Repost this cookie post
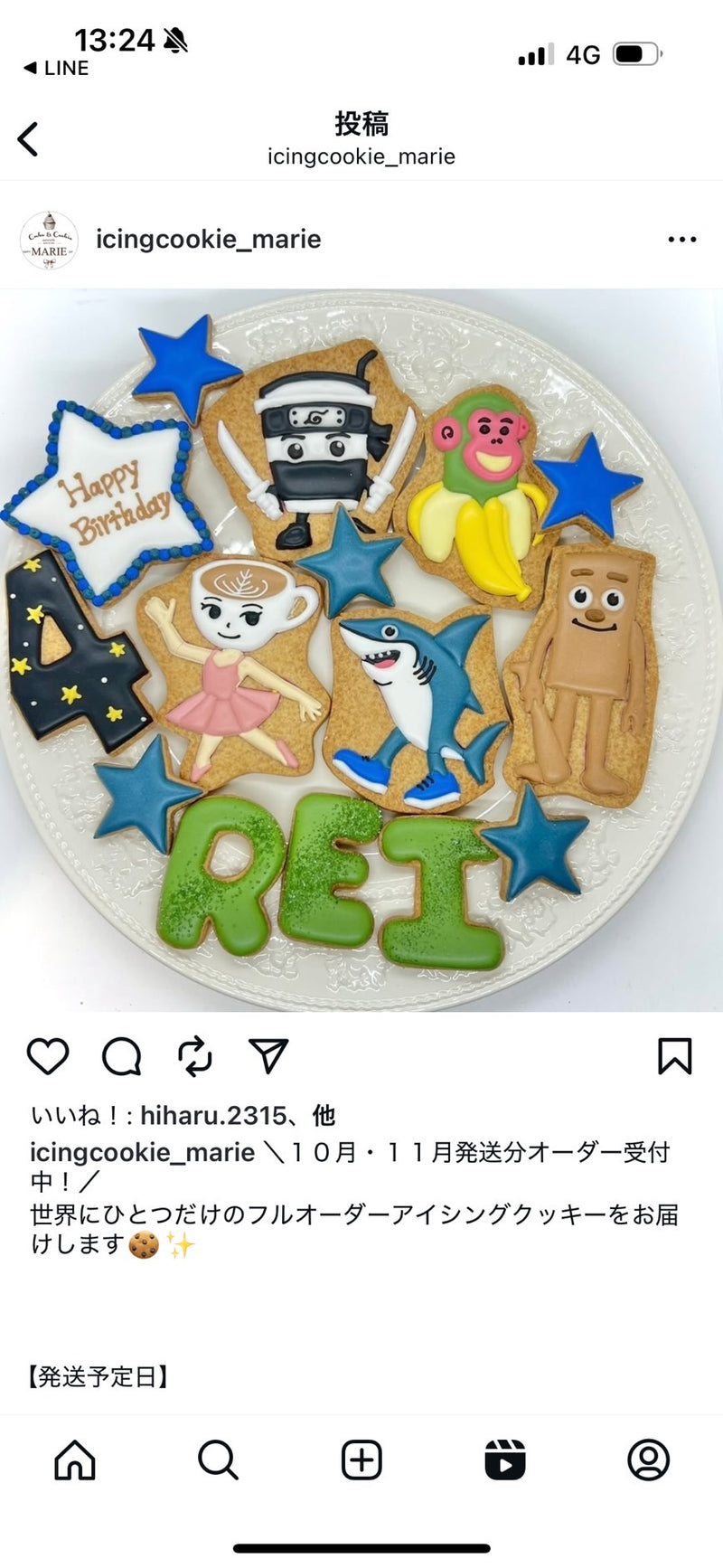 point(195,1056)
